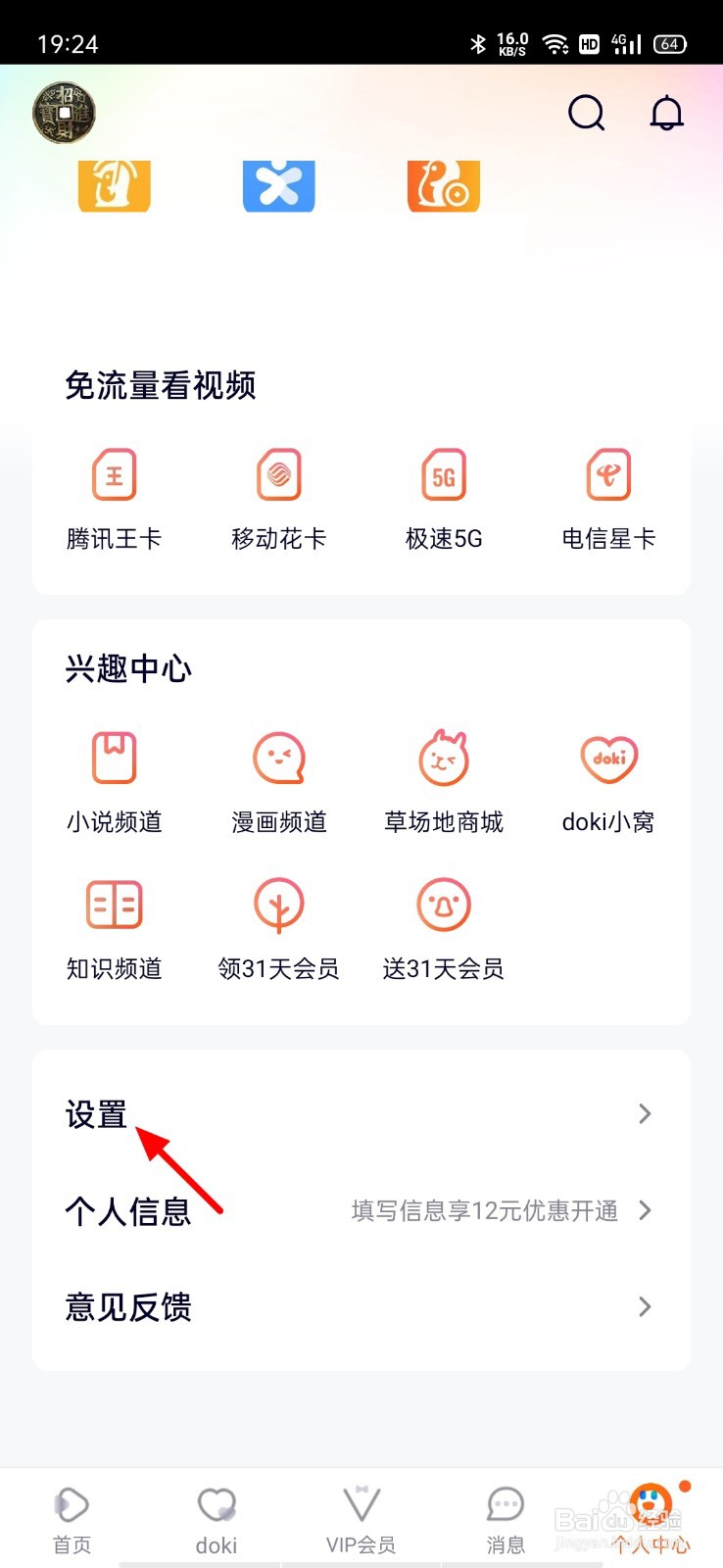Viewport: 723px width, 1568px height.
Task: Open the notification bell
Action: point(666,113)
